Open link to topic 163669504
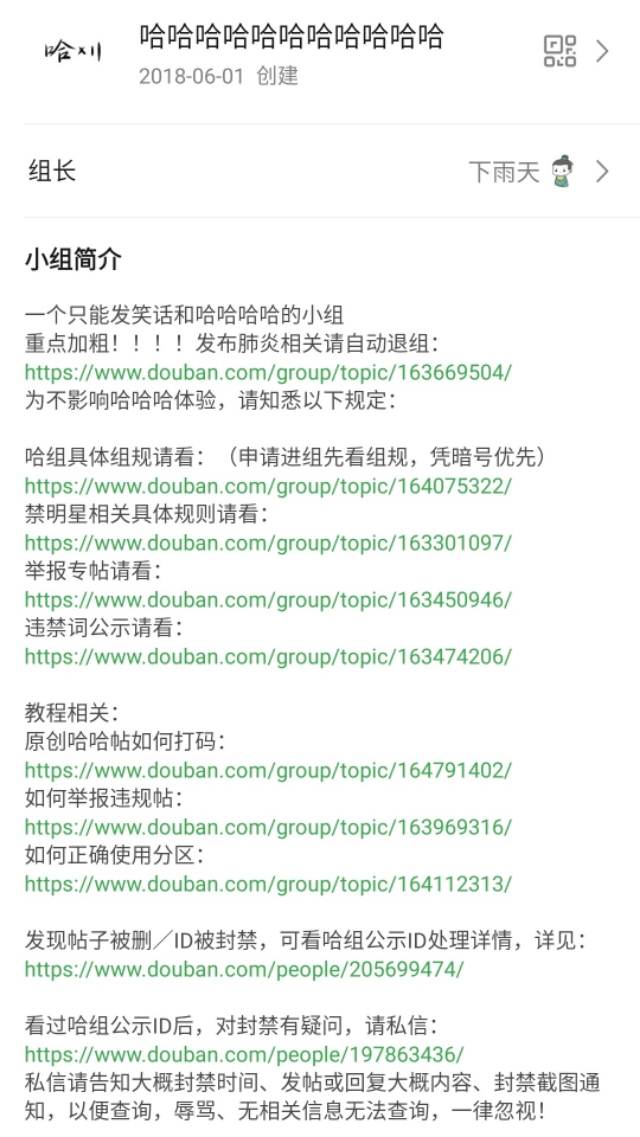This screenshot has width=640, height=1137. click(x=268, y=372)
